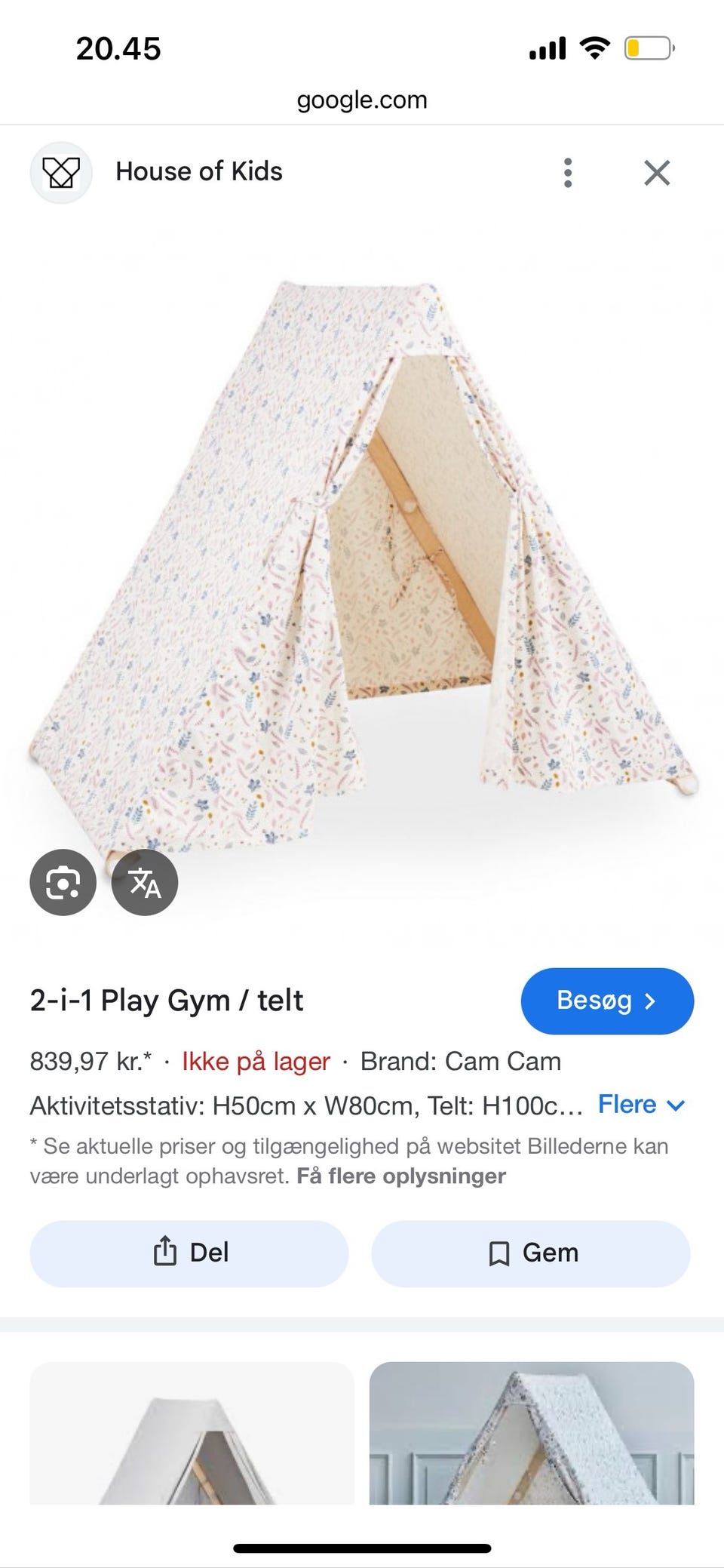The width and height of the screenshot is (724, 1568).
Task: View the floral play tent image
Action: 362,573
